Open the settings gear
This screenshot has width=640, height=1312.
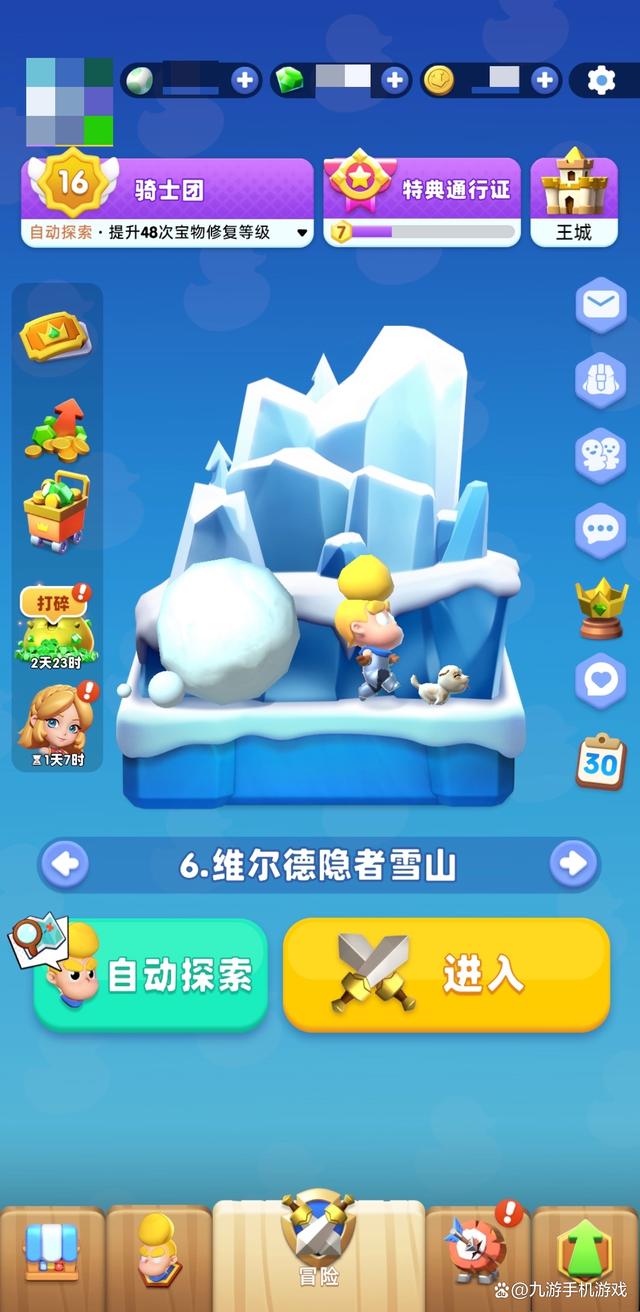(601, 80)
